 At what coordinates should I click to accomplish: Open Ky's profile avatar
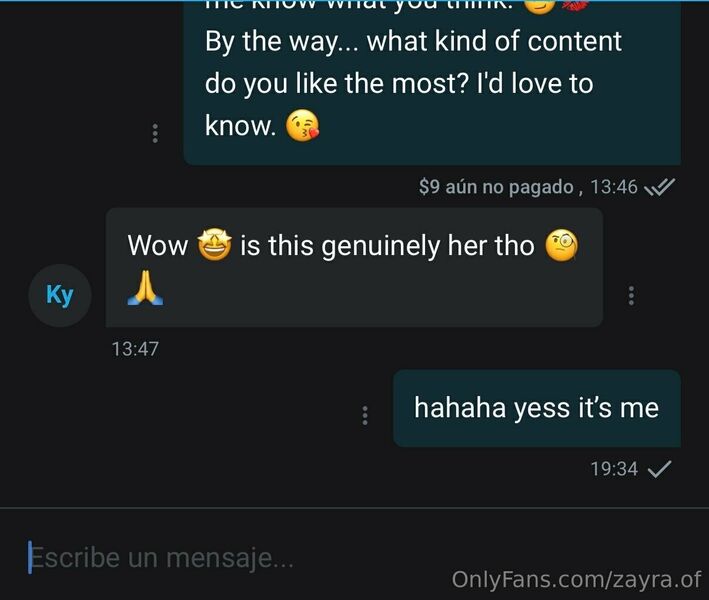point(60,296)
